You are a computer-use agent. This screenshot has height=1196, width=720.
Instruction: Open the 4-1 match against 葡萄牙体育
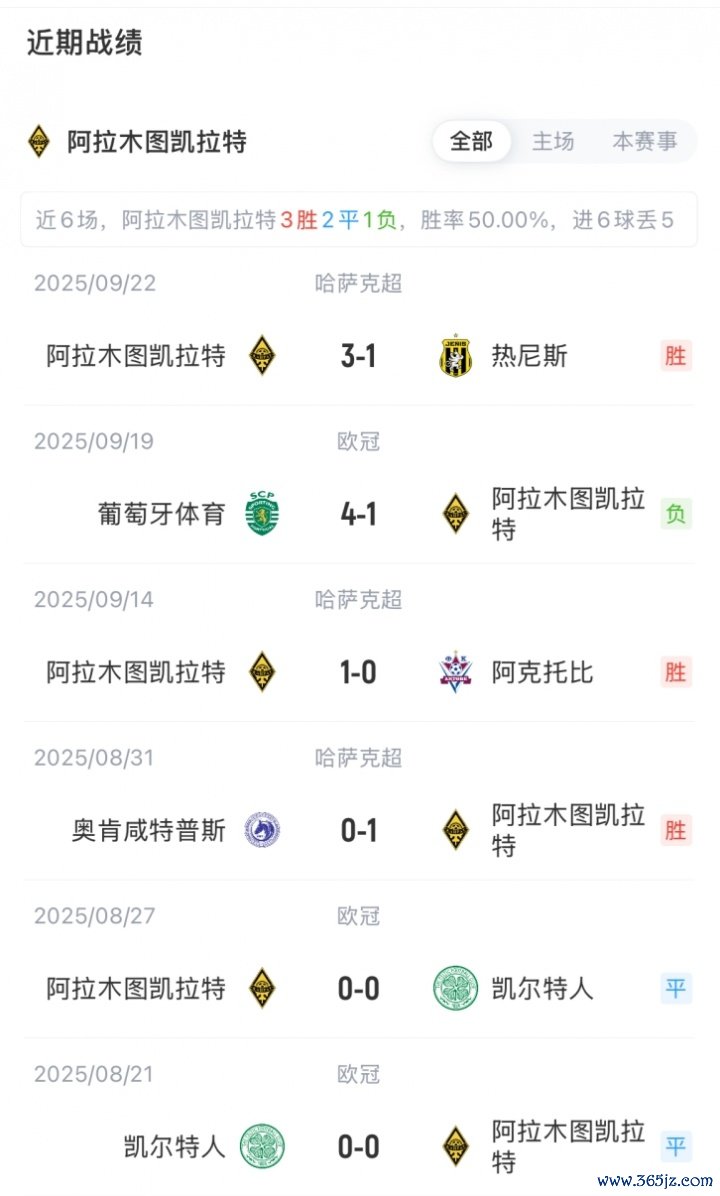tap(358, 514)
